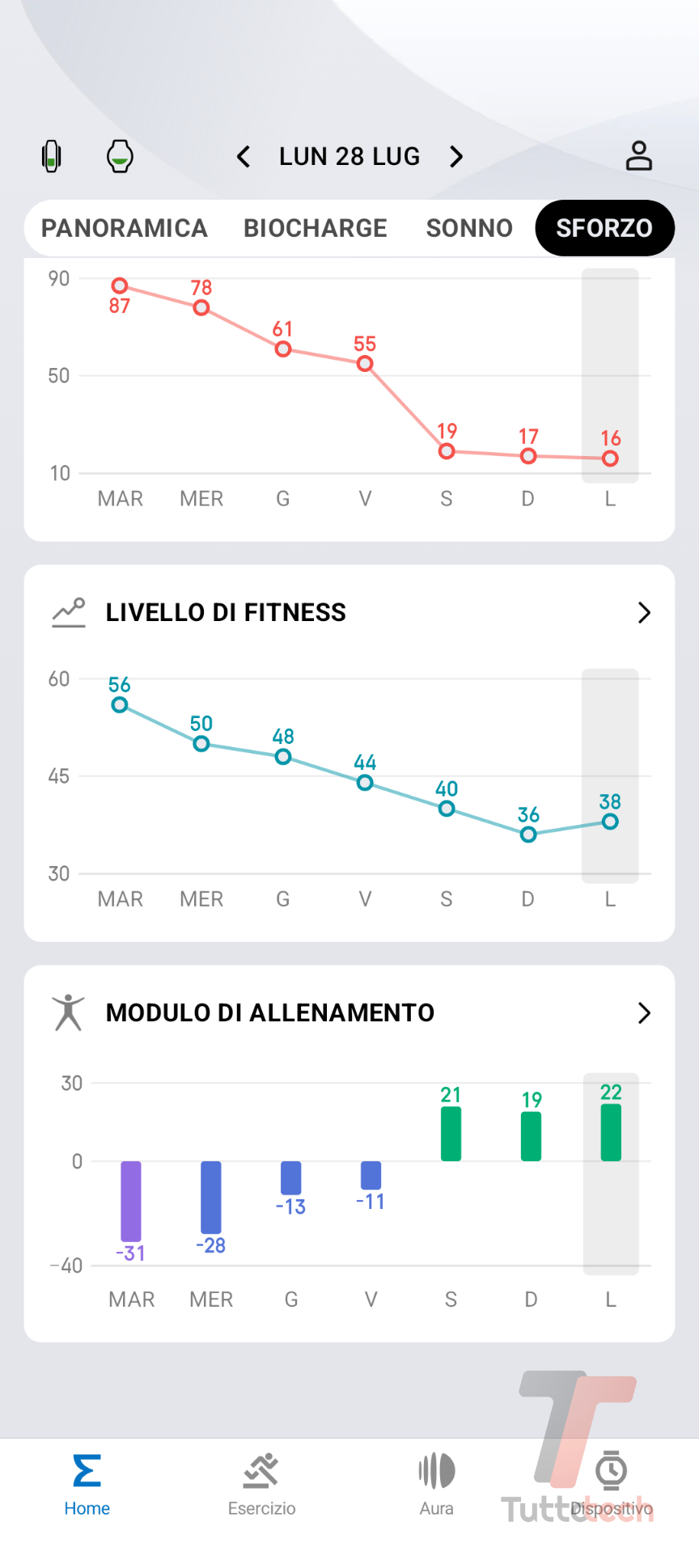Switch to the Biocharge tab

coord(316,228)
